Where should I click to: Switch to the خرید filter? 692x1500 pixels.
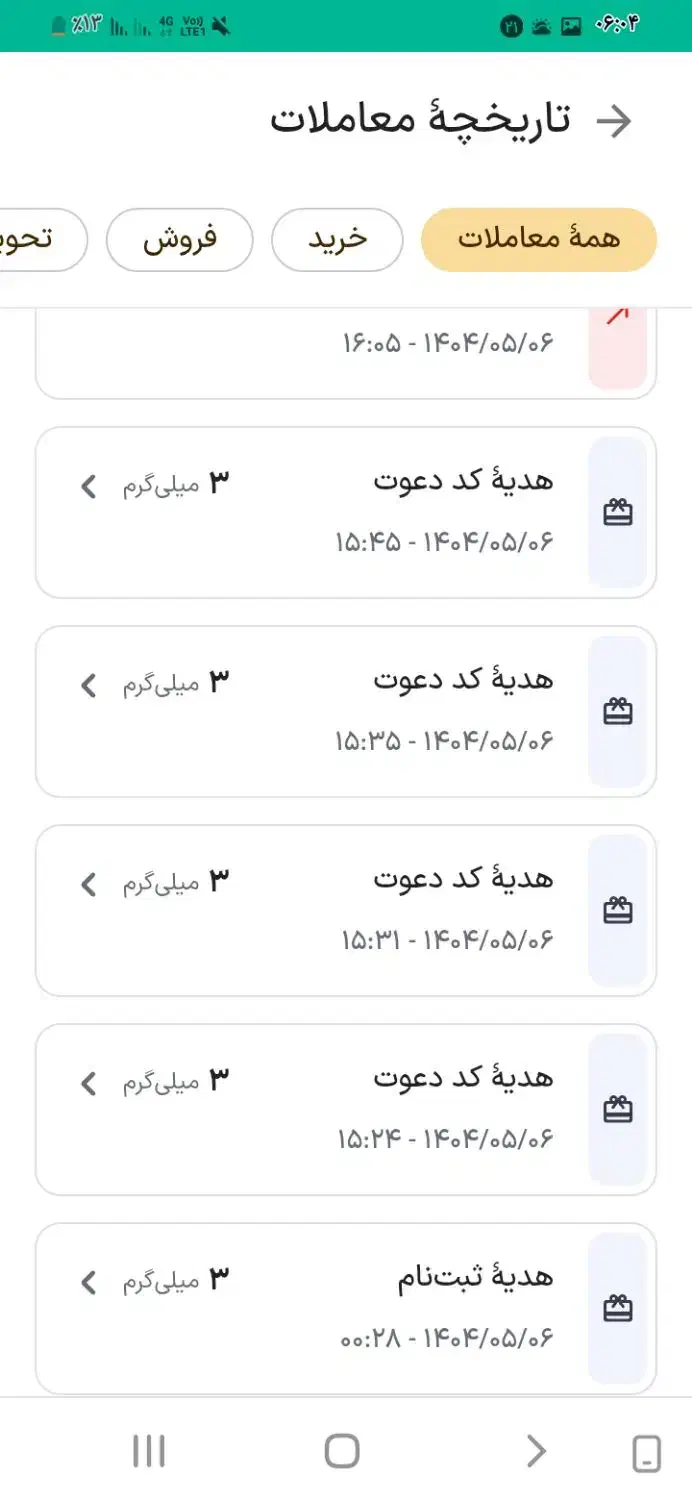click(x=337, y=240)
